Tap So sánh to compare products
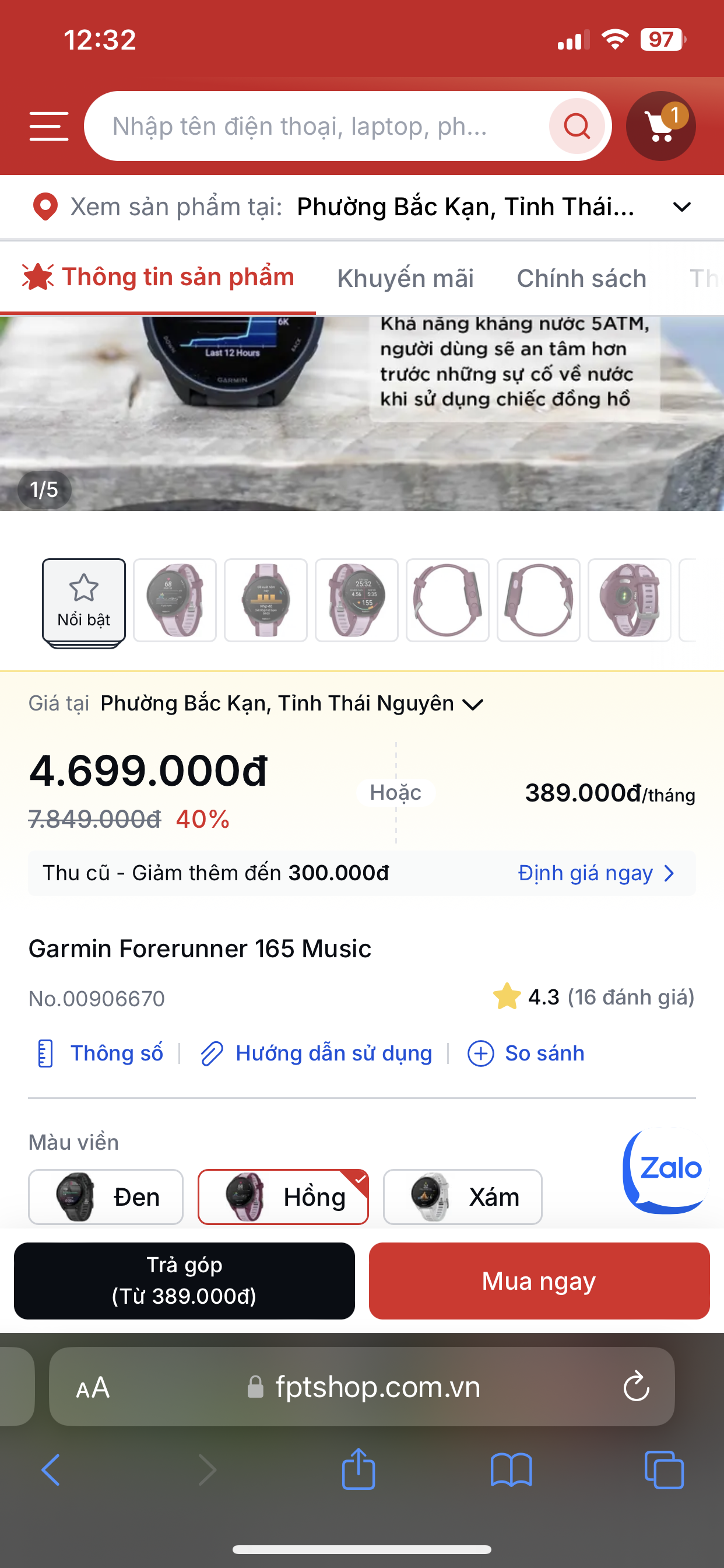Screen dimensions: 724x1568 [x=526, y=1053]
